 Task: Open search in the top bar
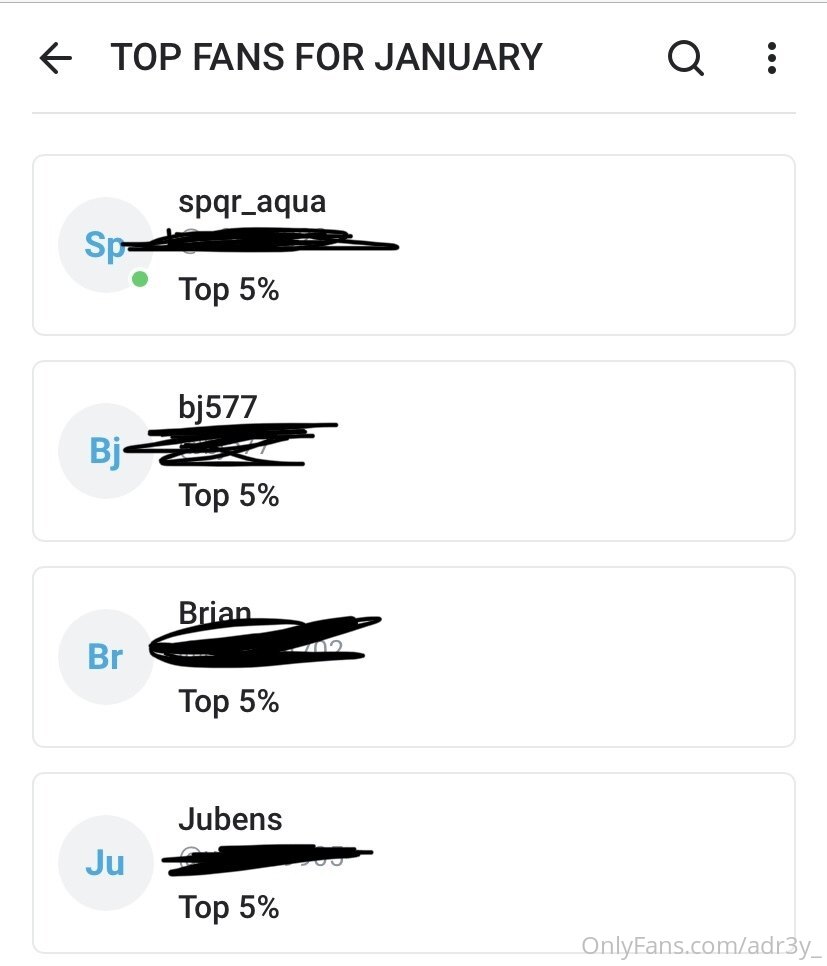pyautogui.click(x=685, y=59)
